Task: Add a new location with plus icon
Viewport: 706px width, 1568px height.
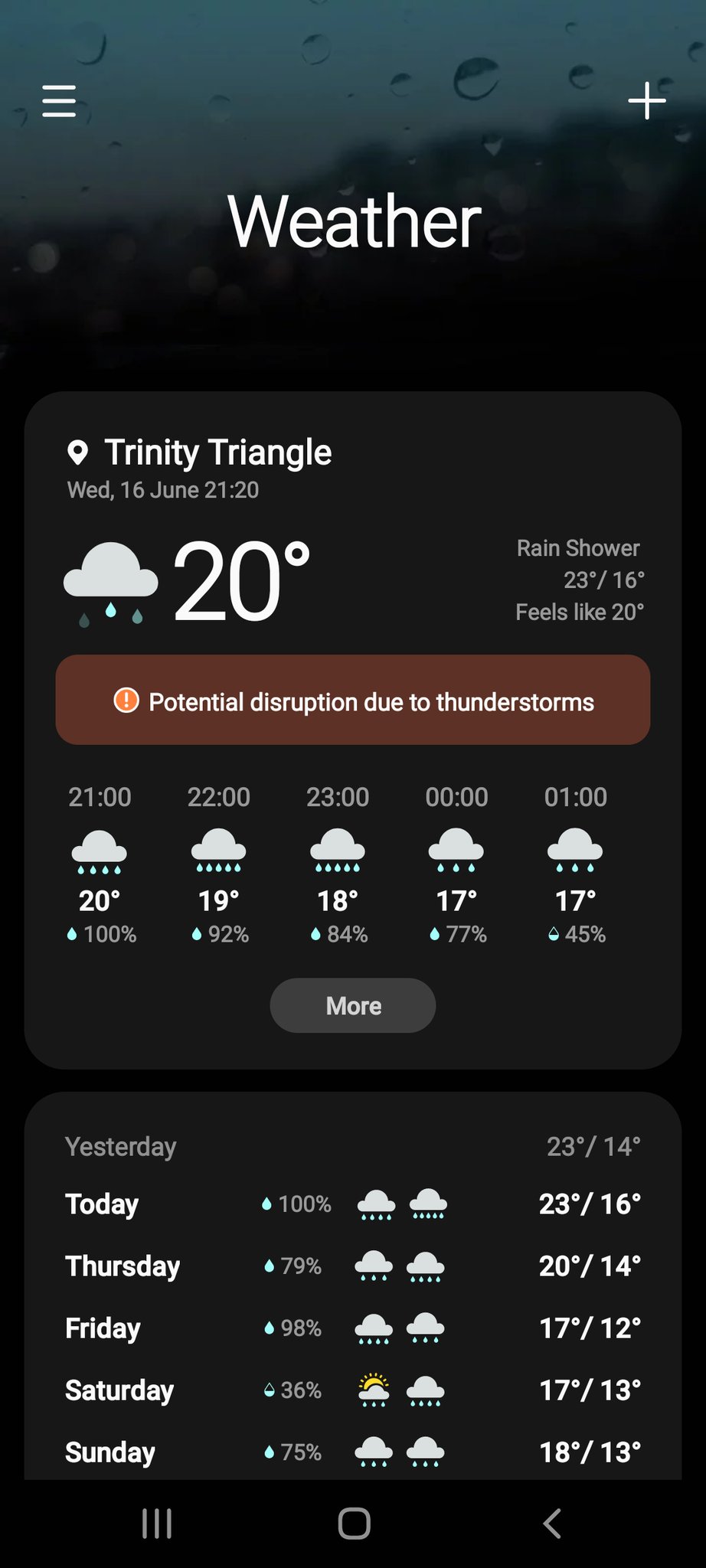Action: click(647, 101)
